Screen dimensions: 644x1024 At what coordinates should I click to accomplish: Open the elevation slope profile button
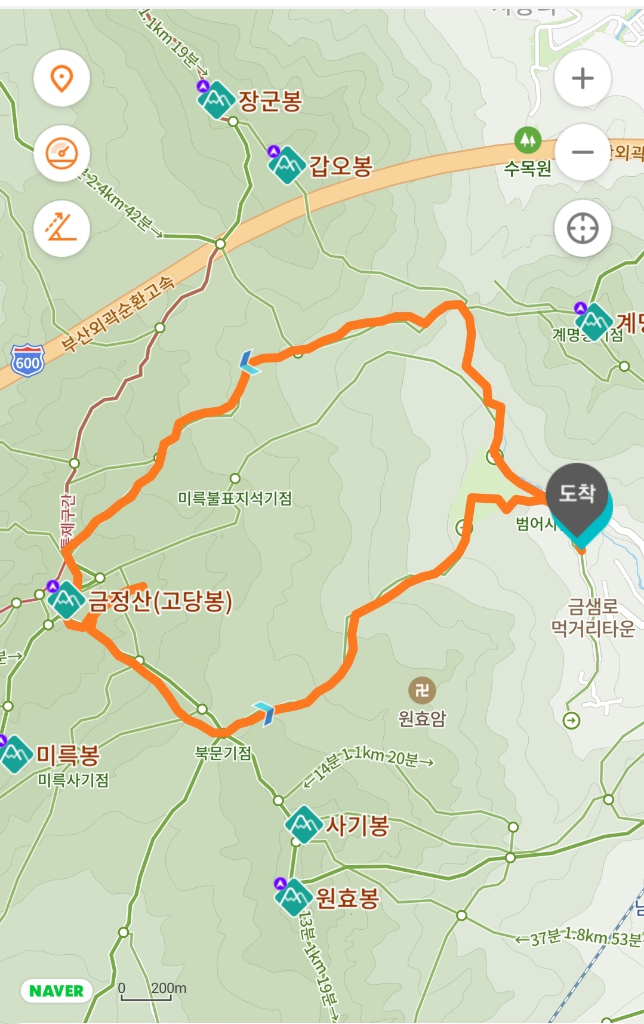point(62,228)
